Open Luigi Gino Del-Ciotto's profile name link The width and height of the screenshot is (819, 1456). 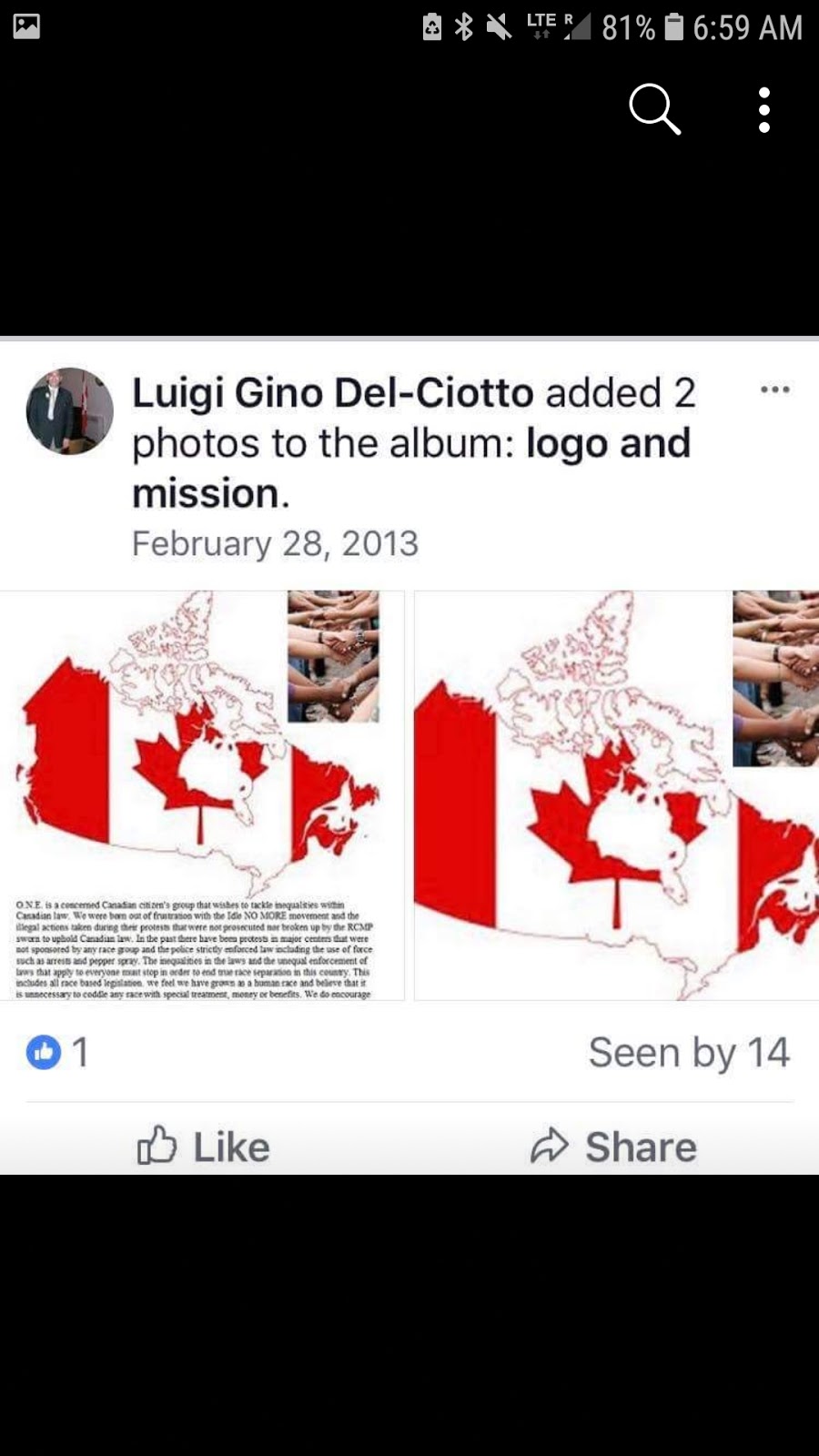(x=333, y=393)
